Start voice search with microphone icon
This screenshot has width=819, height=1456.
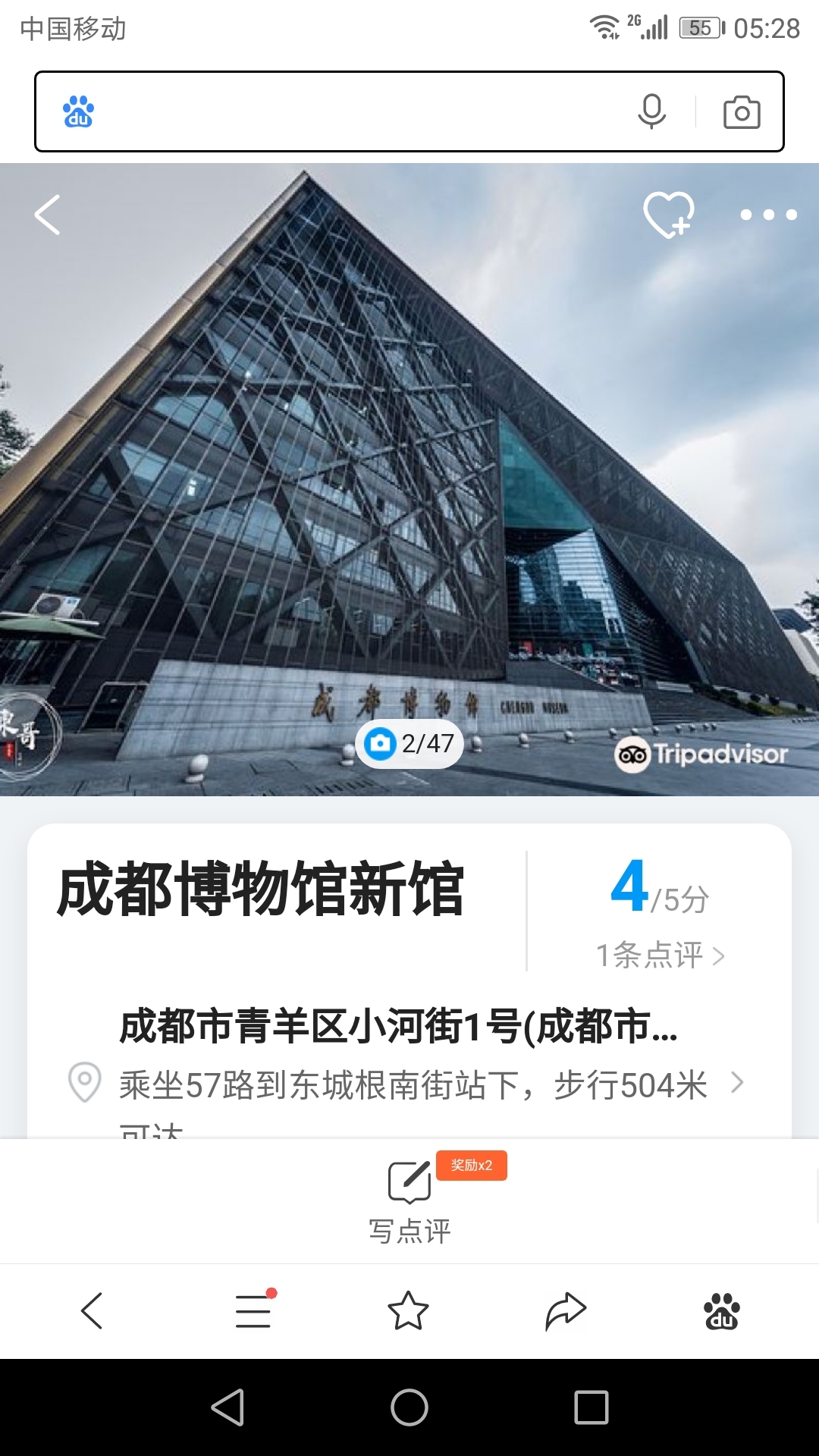[x=651, y=112]
